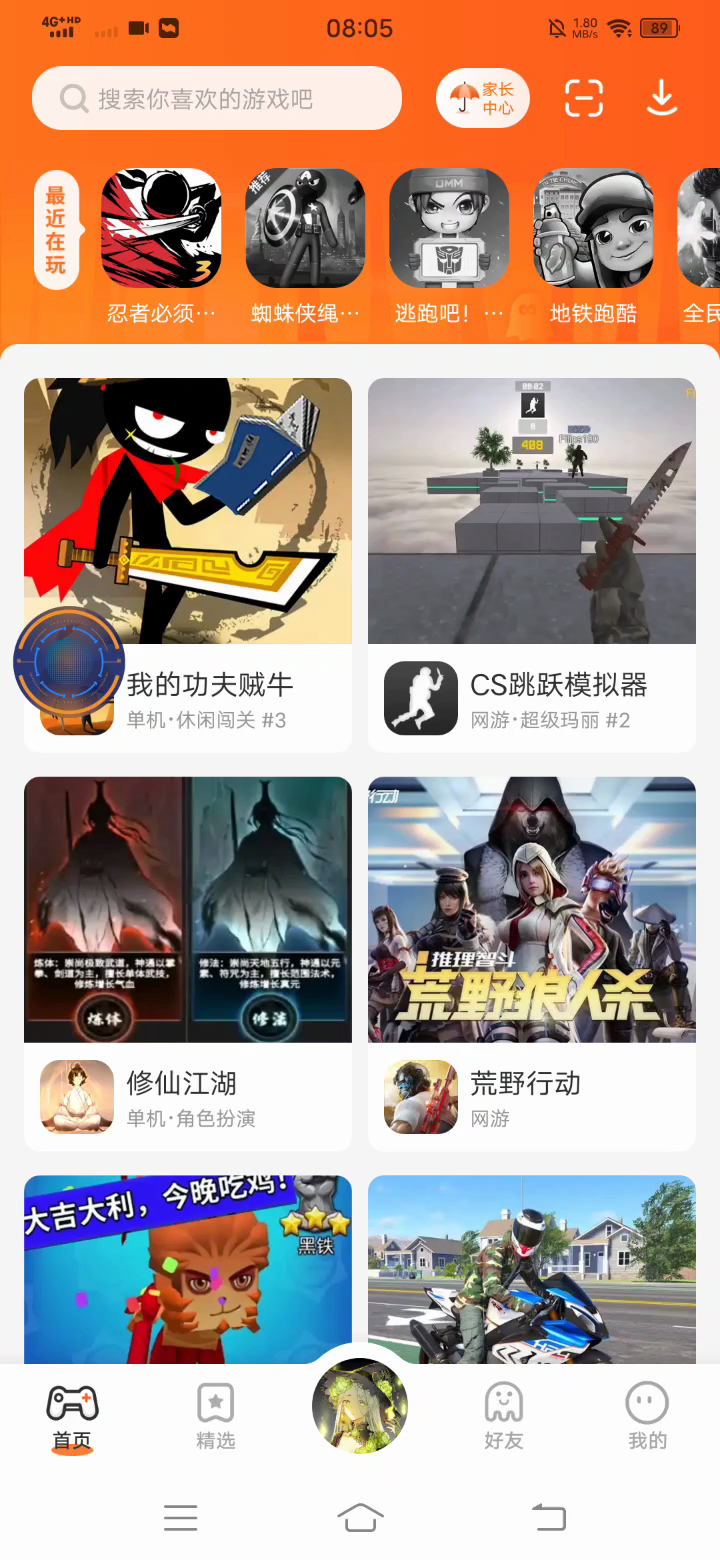
Task: Open the 大吉大利今晚吃鸡 game card
Action: (x=188, y=1270)
